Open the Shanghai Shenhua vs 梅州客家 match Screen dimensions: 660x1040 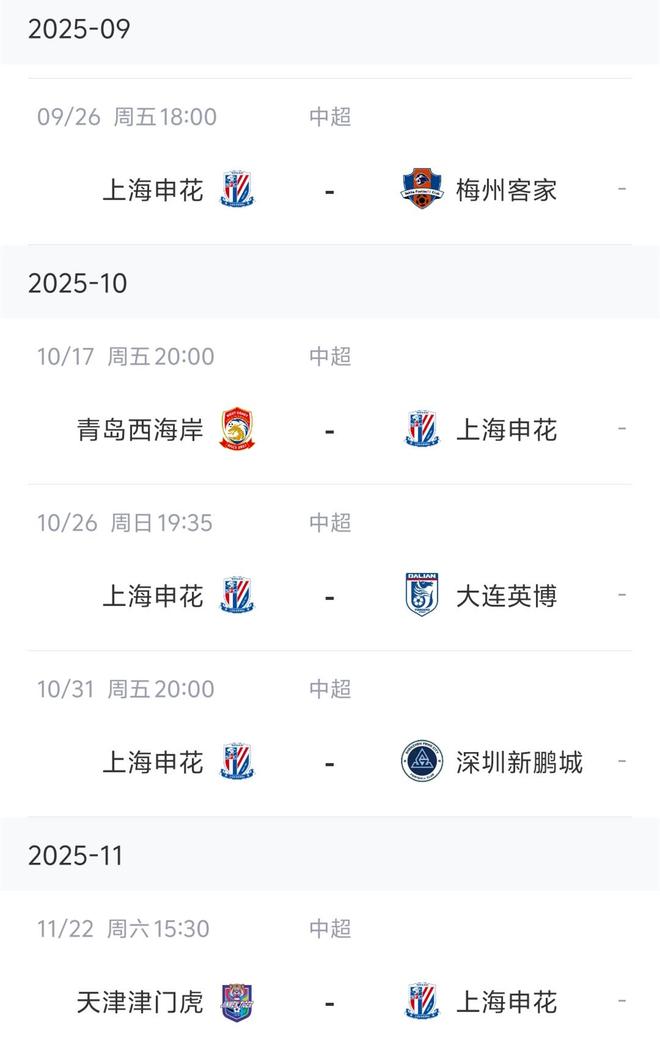330,189
